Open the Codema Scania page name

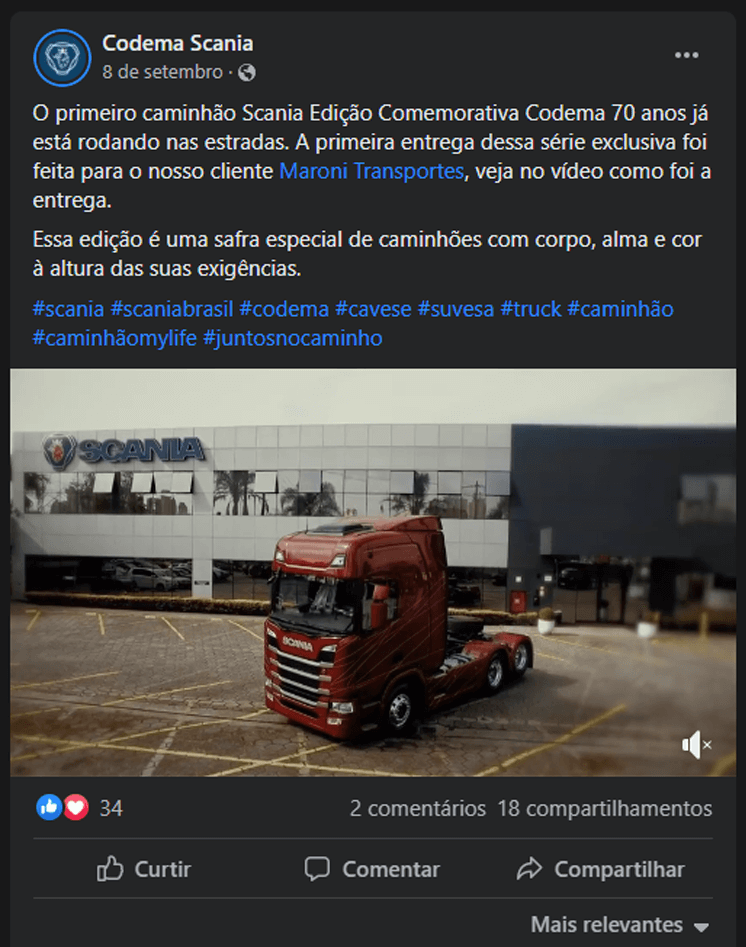point(177,43)
